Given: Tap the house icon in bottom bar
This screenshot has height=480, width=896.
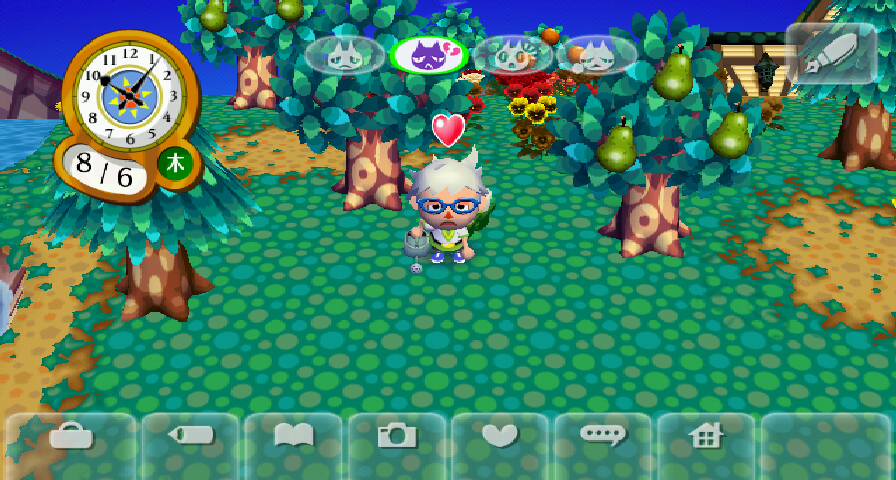Looking at the screenshot, I should click(x=706, y=436).
